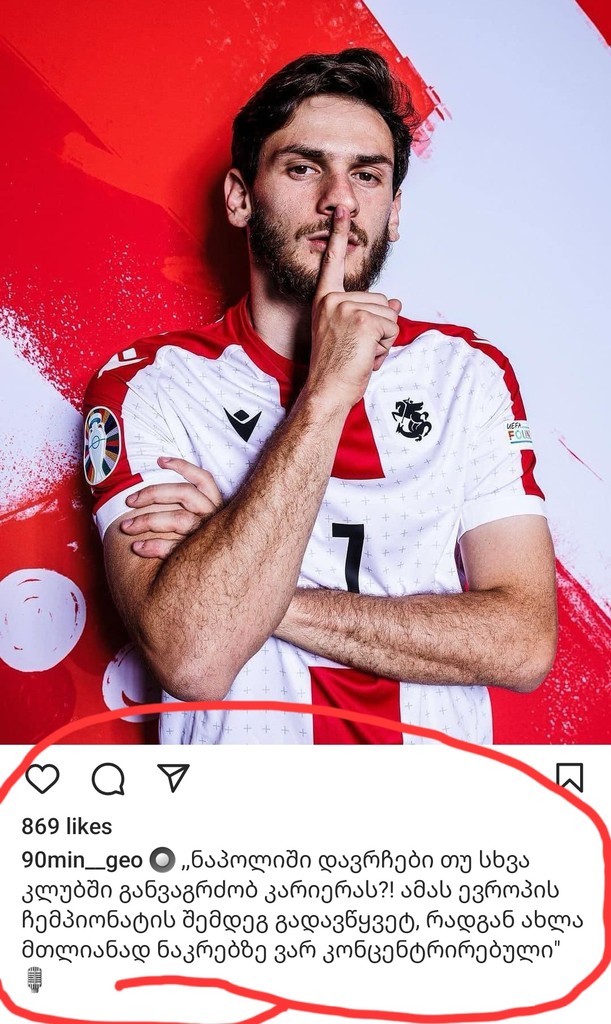View the 869 likes list

67,827
